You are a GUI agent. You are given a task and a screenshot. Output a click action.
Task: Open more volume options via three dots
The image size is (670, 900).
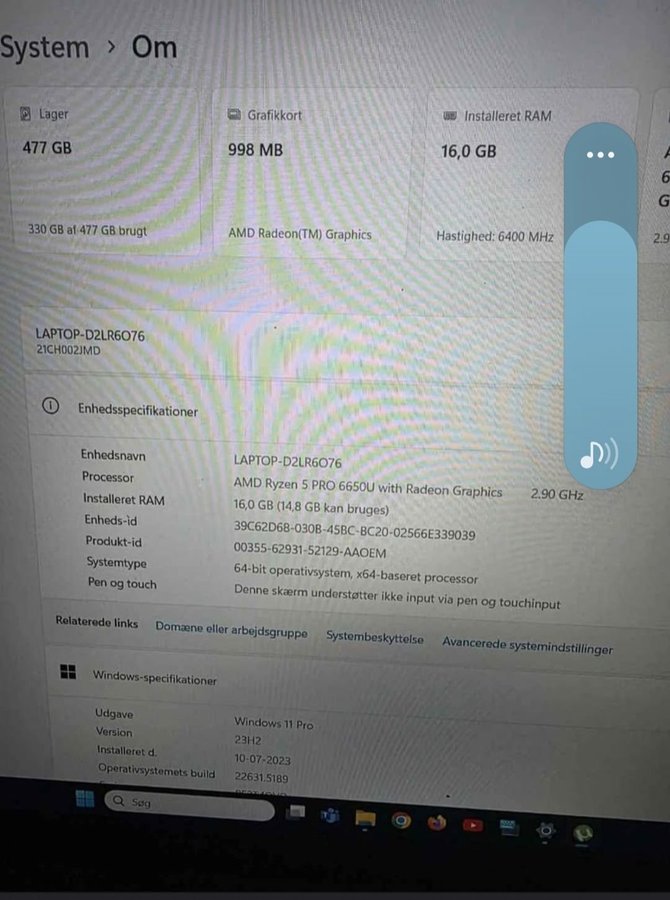click(x=599, y=155)
